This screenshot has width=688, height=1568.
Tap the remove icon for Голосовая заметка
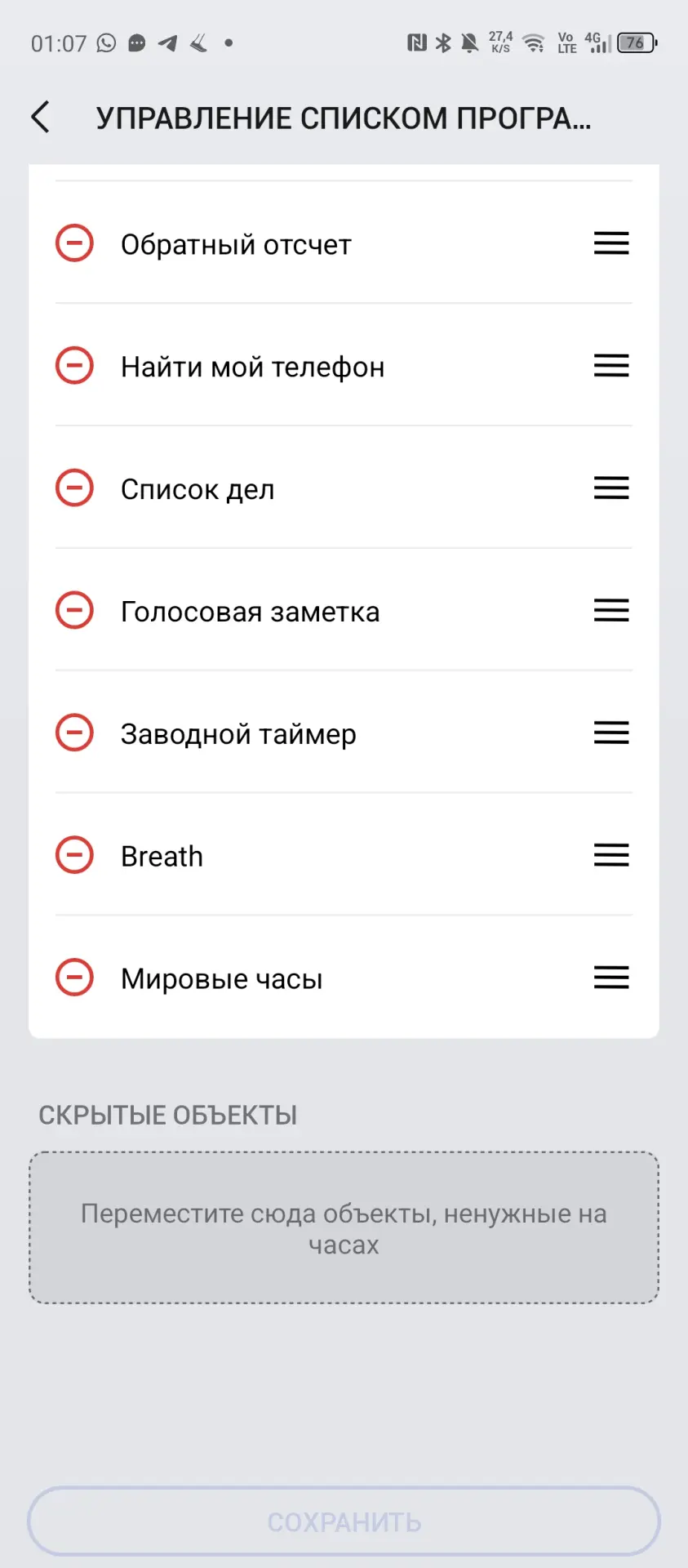(74, 610)
